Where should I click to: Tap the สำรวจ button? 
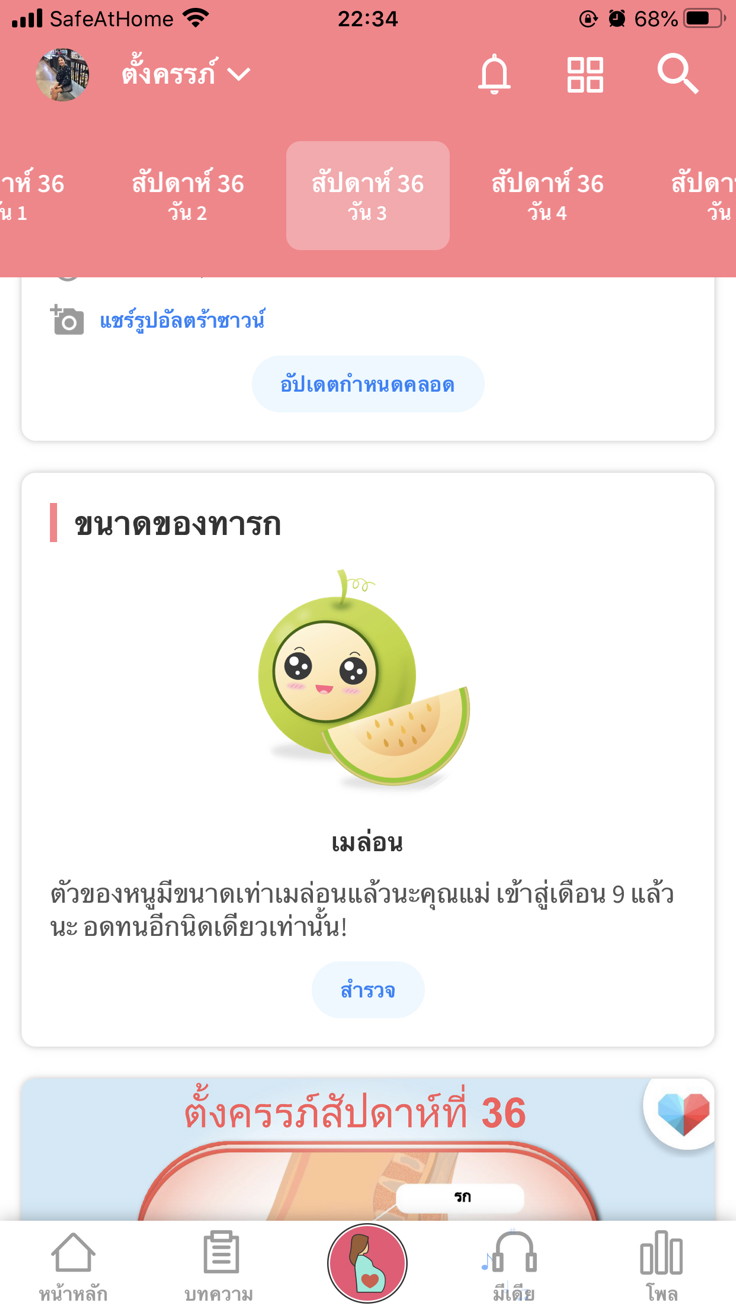point(367,990)
